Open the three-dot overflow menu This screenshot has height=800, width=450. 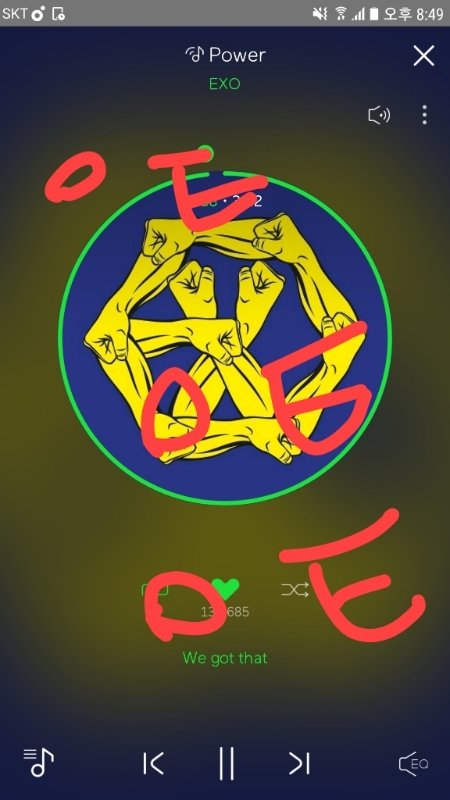tap(424, 115)
